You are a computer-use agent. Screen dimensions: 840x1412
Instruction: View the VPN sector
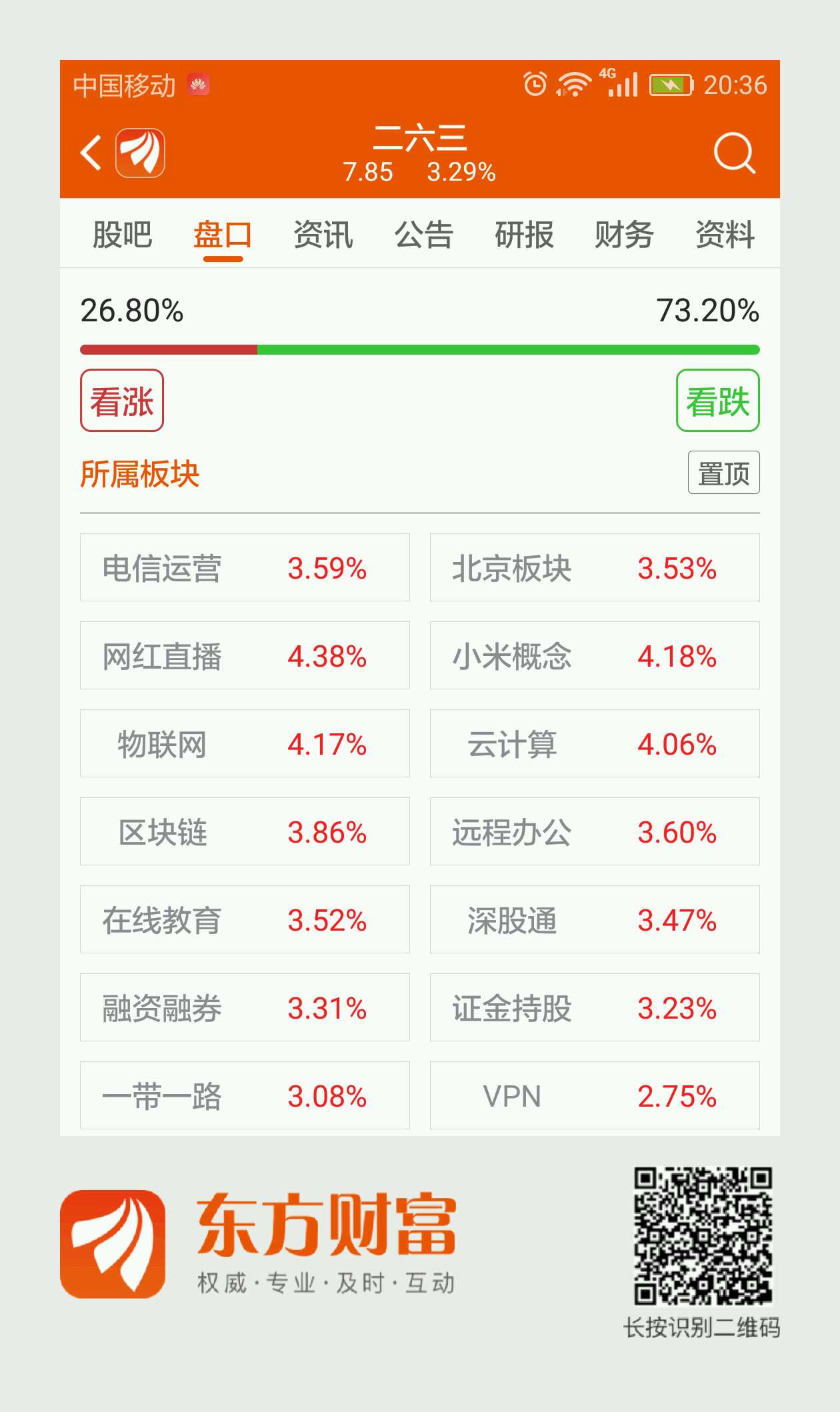[x=595, y=1095]
